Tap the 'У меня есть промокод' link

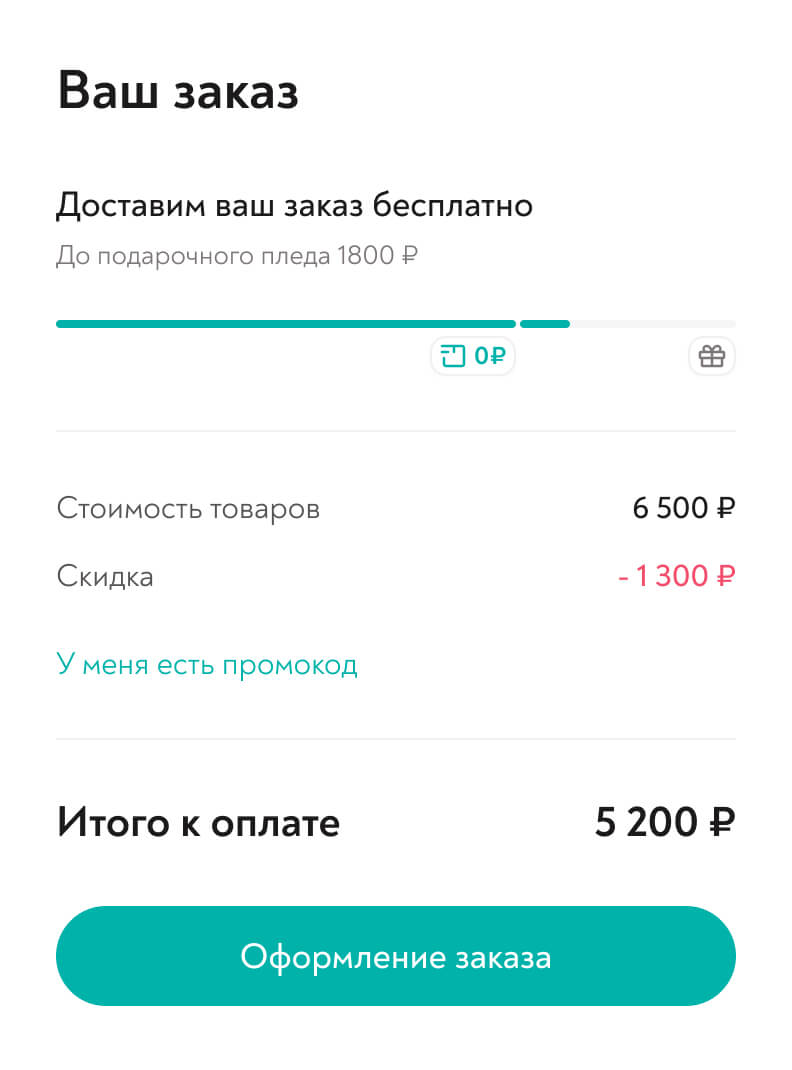(x=207, y=665)
